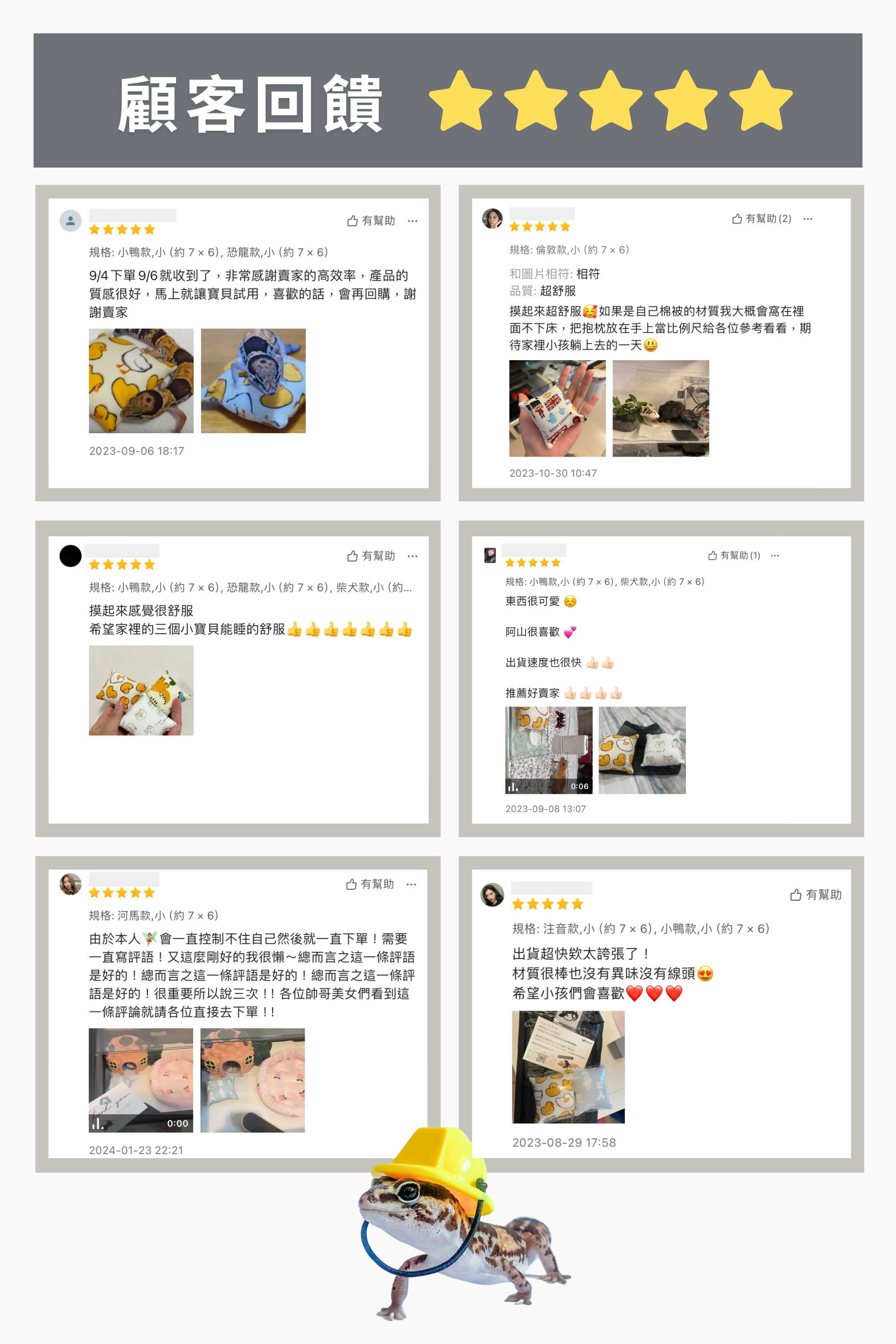Open the three-dot menu on the three-pillow review
896x1344 pixels.
pyautogui.click(x=413, y=556)
